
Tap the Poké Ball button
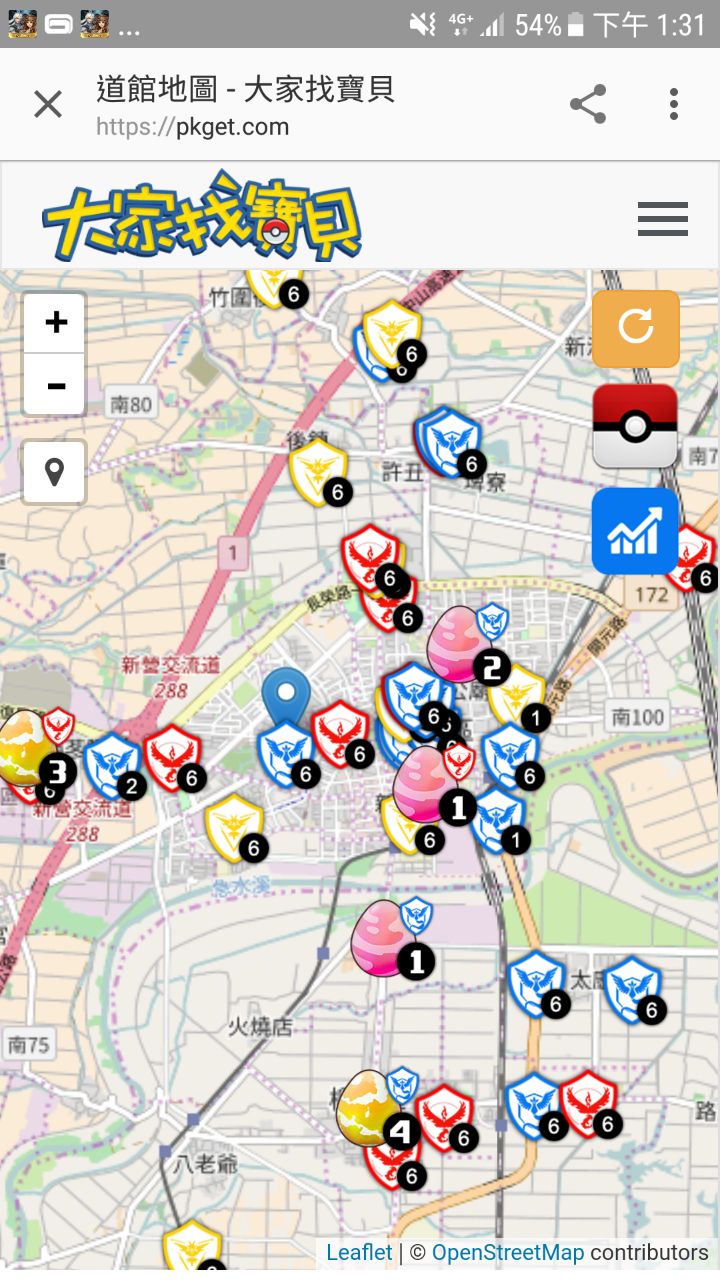[x=635, y=426]
